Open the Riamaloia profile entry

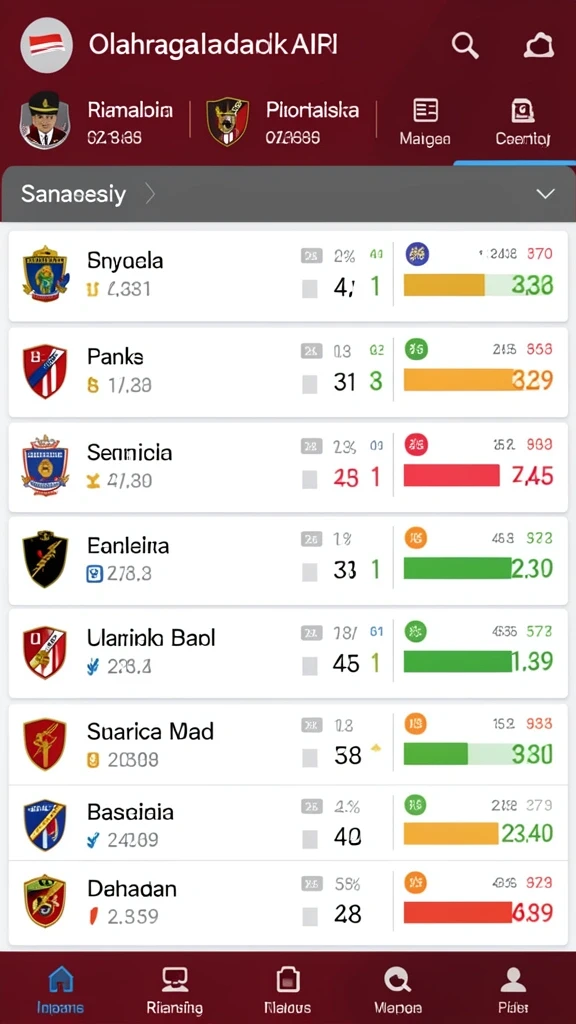(97, 121)
